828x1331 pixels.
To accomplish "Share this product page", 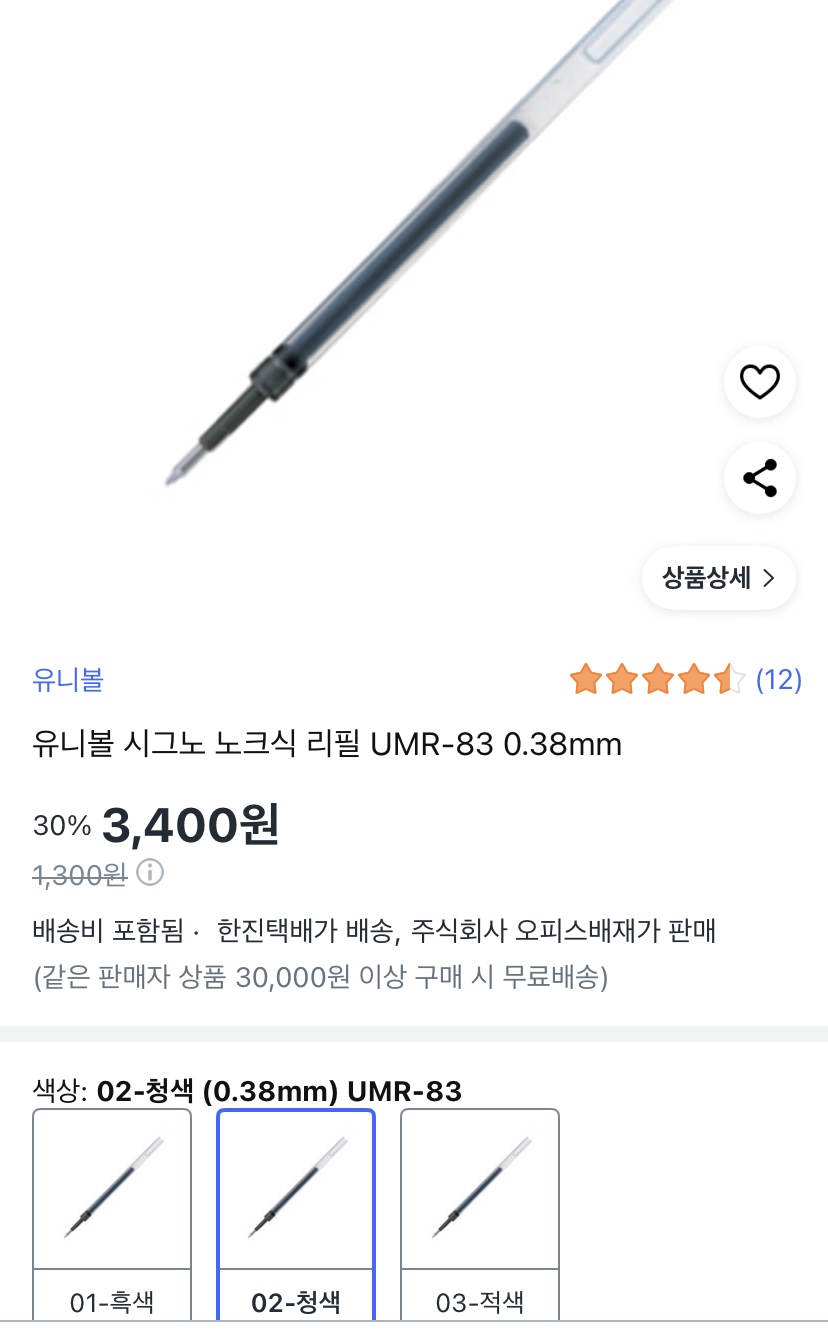I will coord(759,479).
